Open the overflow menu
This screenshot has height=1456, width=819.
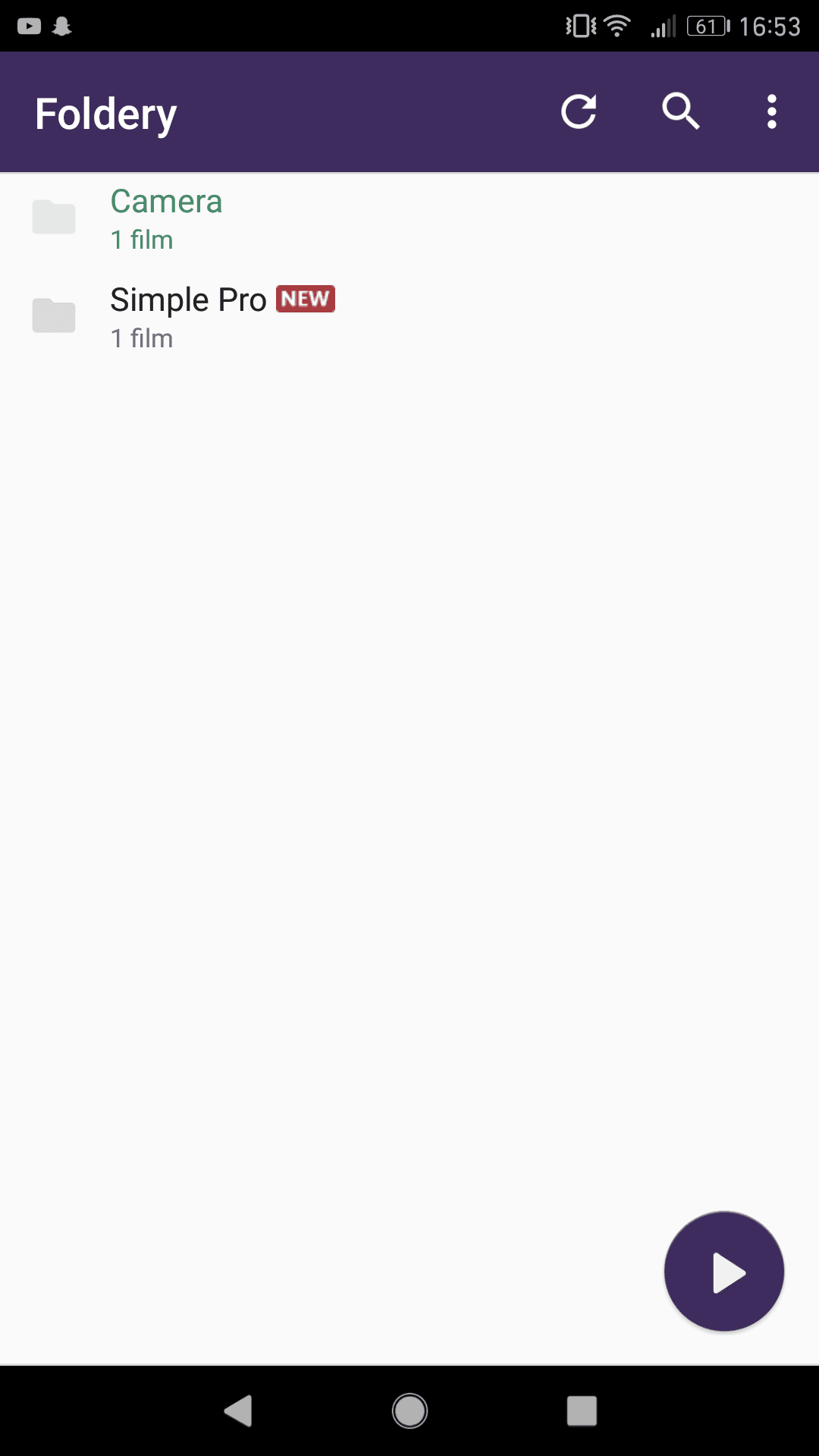pyautogui.click(x=771, y=112)
